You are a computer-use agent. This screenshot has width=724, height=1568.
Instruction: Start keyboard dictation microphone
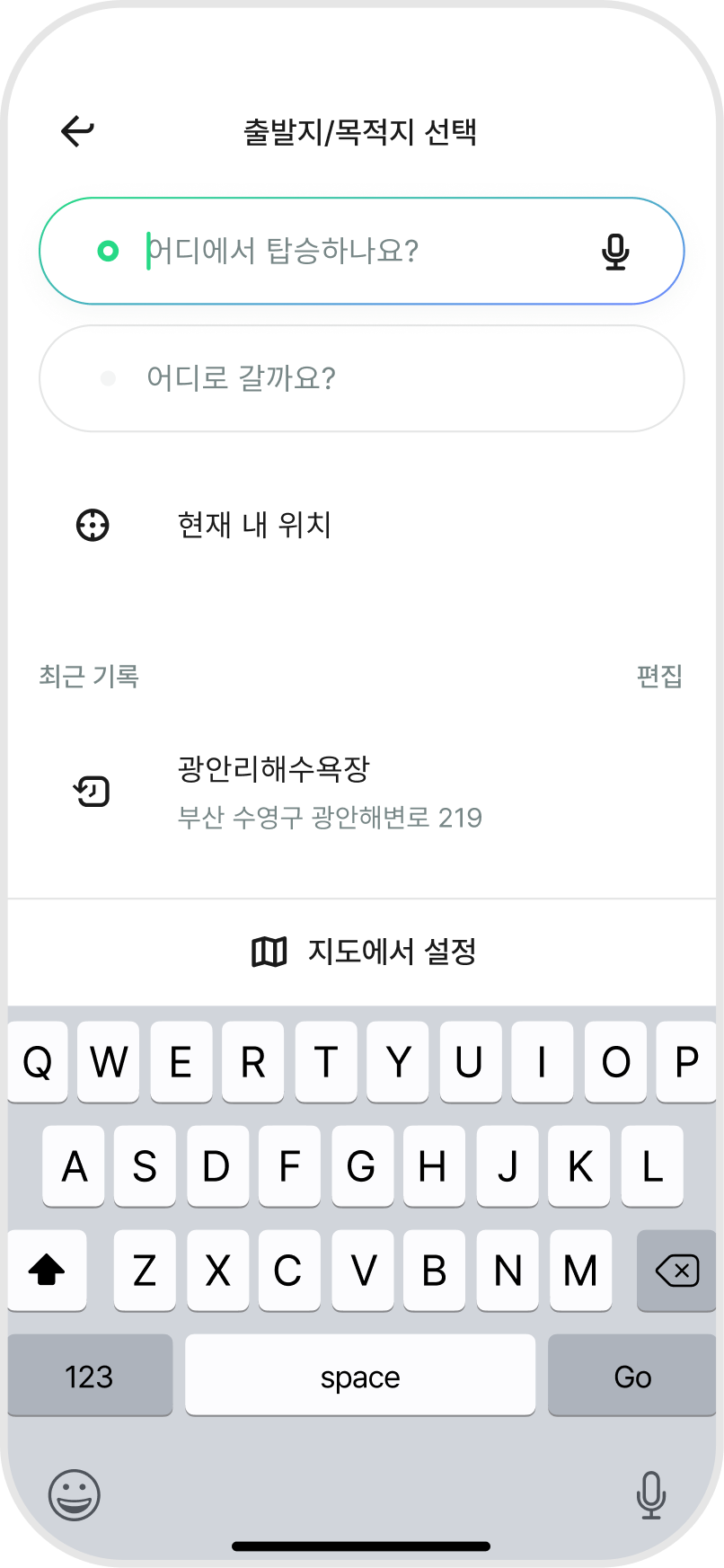pos(650,1494)
